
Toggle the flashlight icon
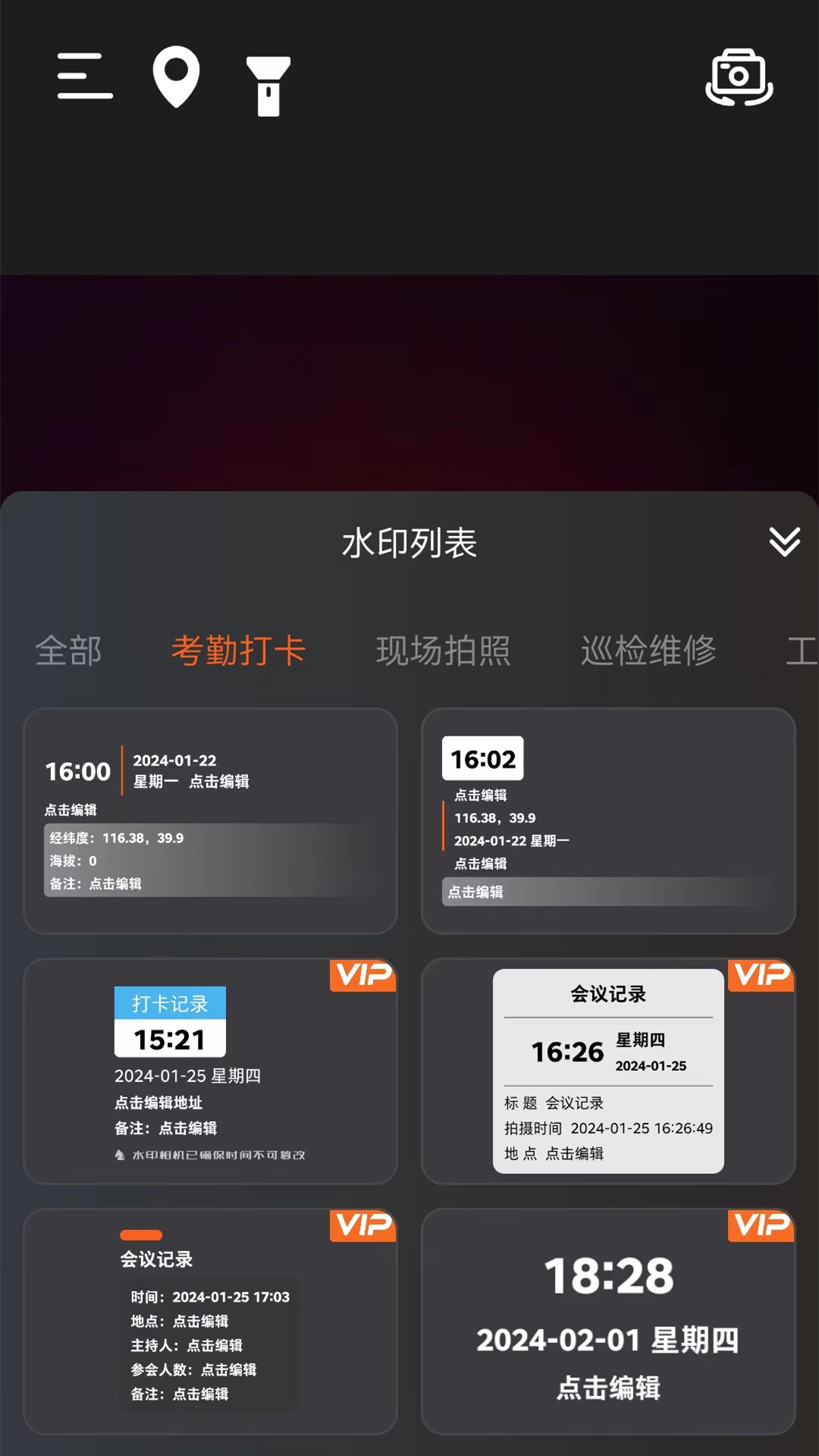click(x=268, y=86)
